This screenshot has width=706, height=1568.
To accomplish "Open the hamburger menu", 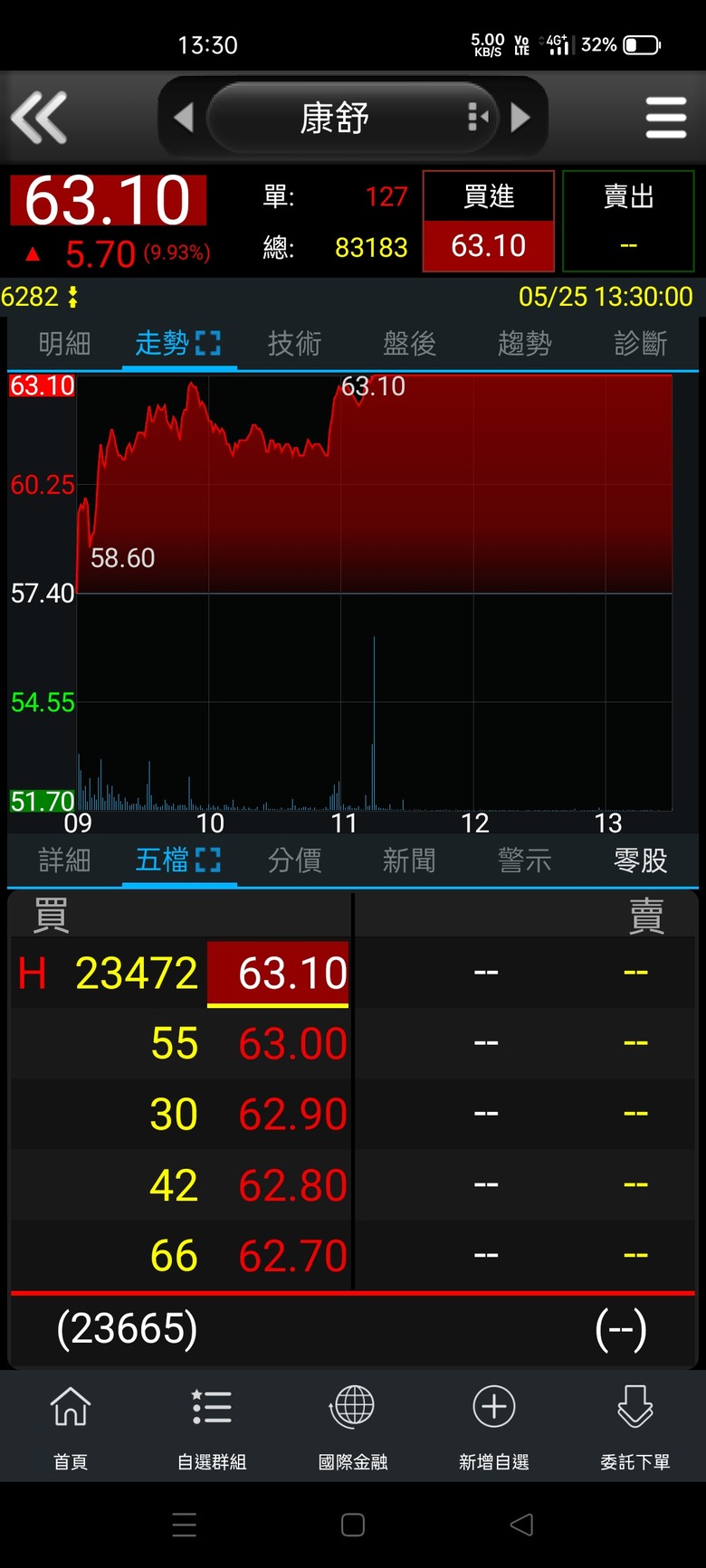I will pos(666,118).
